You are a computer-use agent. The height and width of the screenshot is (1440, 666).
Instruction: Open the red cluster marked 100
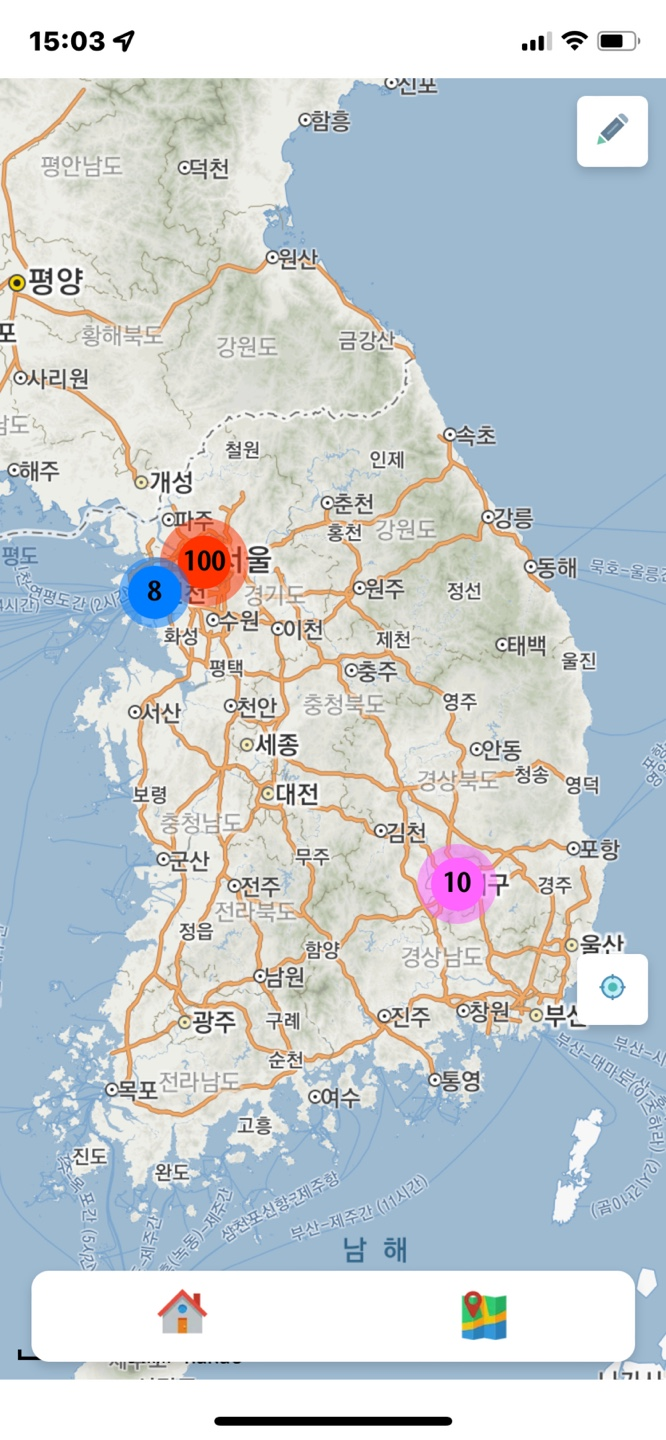click(x=204, y=560)
